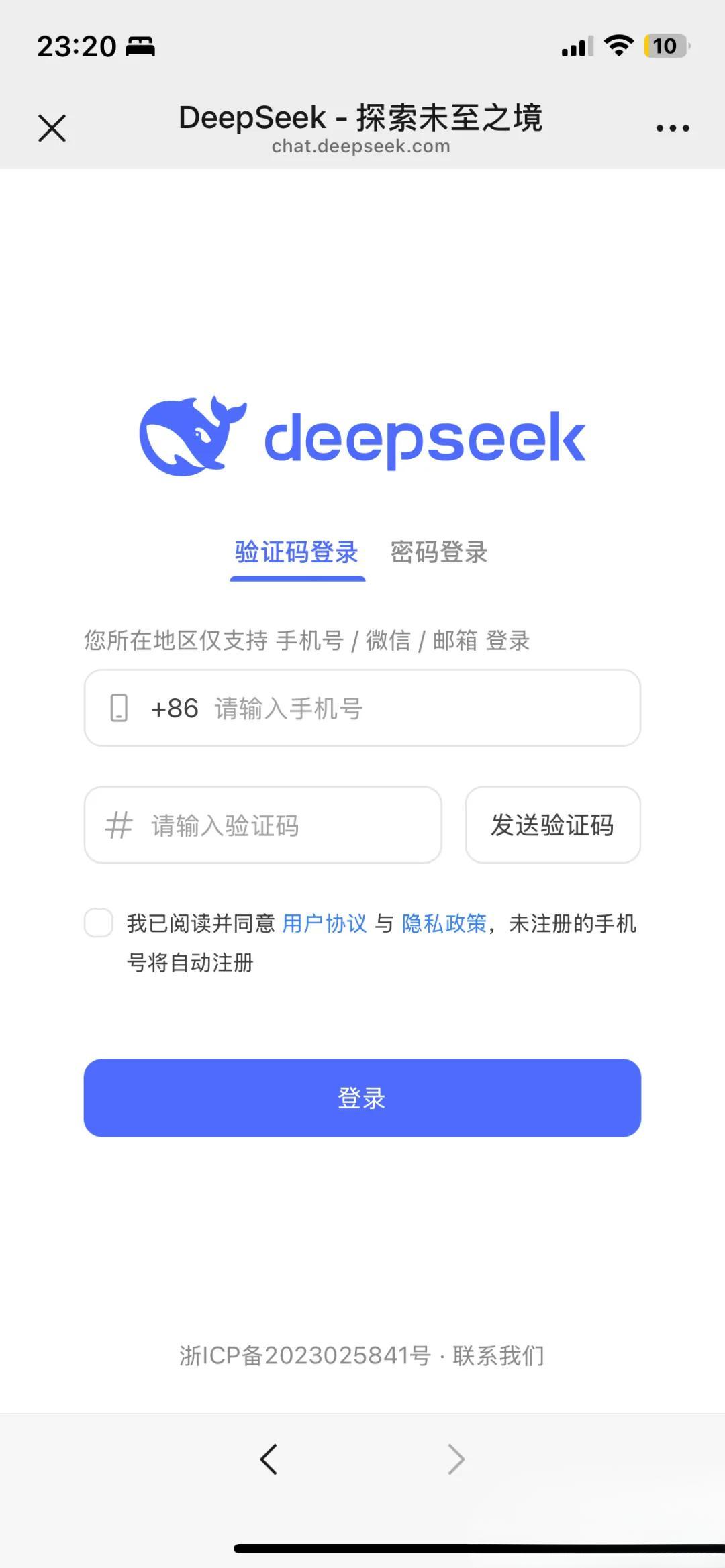The height and width of the screenshot is (1568, 725).
Task: Switch to the 密码登录 tab
Action: point(439,553)
